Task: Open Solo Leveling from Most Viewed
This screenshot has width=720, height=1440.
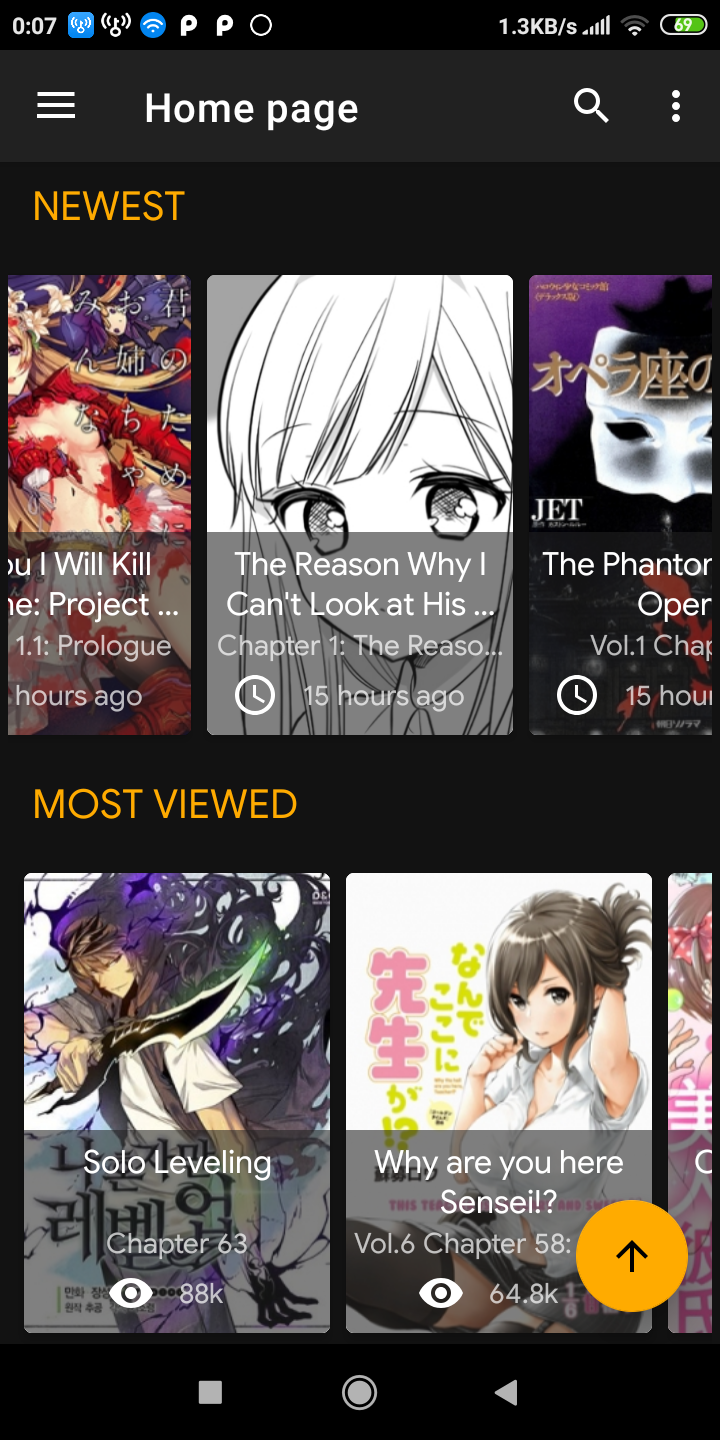Action: tap(177, 1102)
